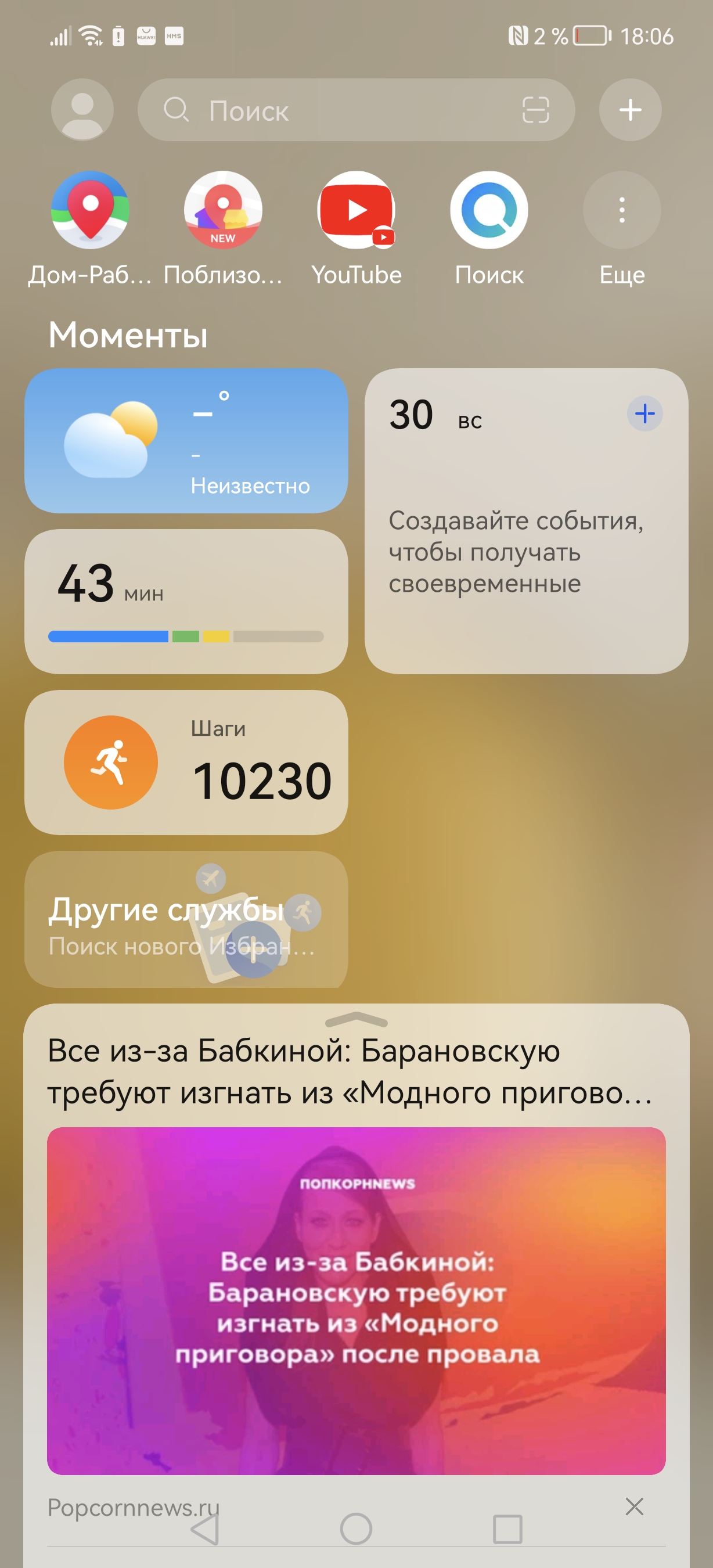Tap the plus button beside the search bar
This screenshot has width=713, height=1568.
[629, 110]
